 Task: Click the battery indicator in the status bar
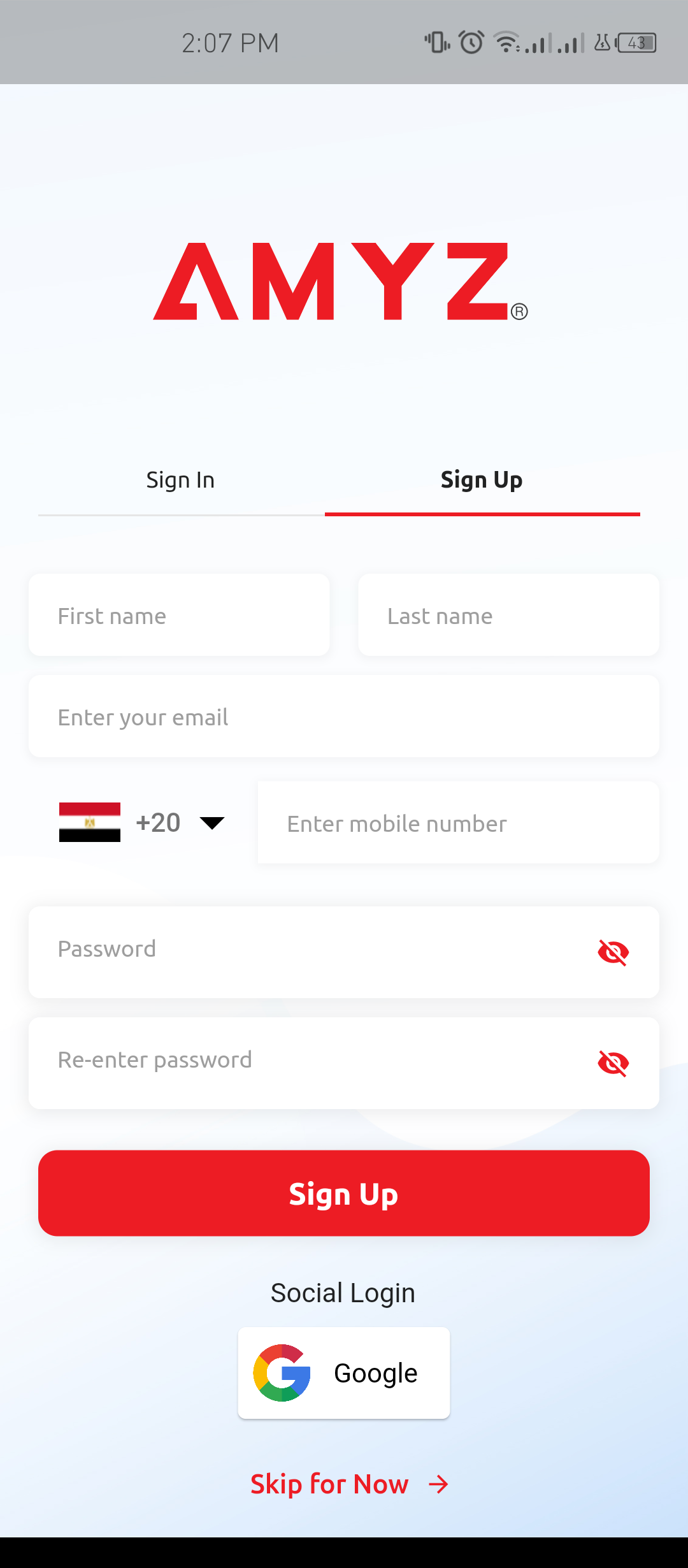(x=635, y=42)
